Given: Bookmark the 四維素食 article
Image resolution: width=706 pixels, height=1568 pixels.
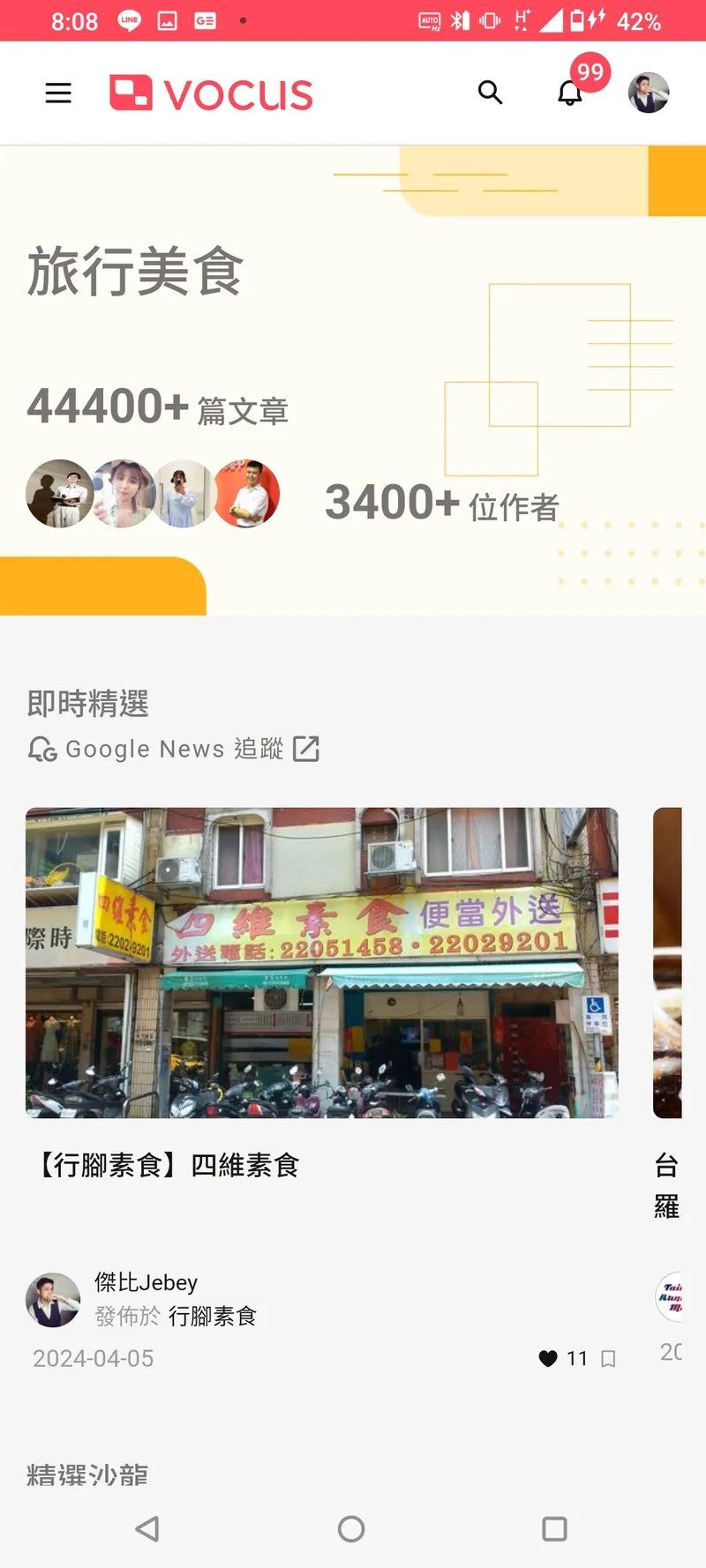Looking at the screenshot, I should [x=608, y=1358].
